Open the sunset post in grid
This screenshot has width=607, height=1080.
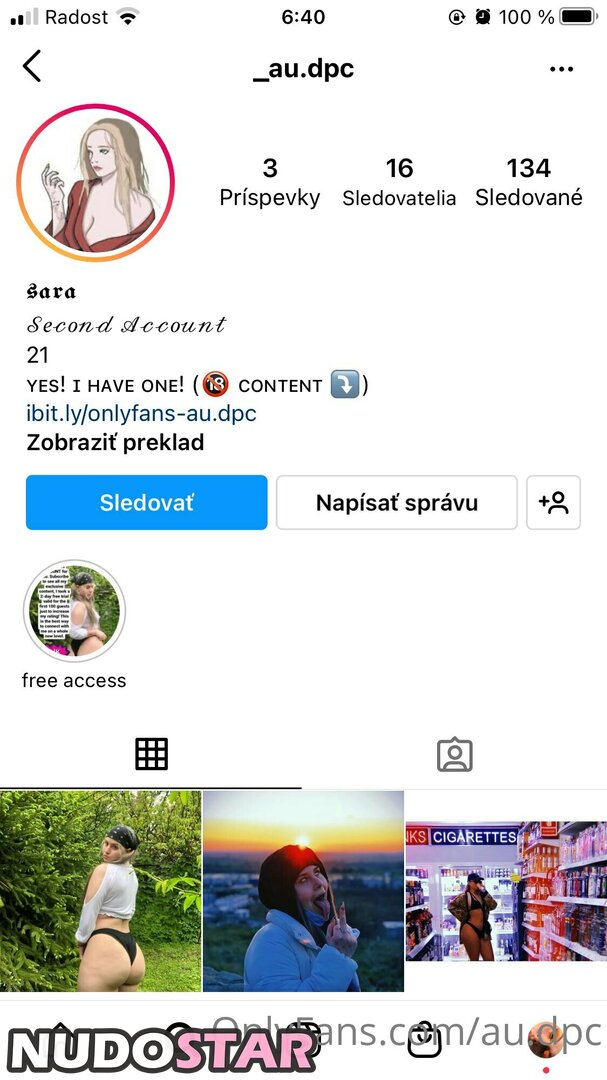(x=303, y=890)
